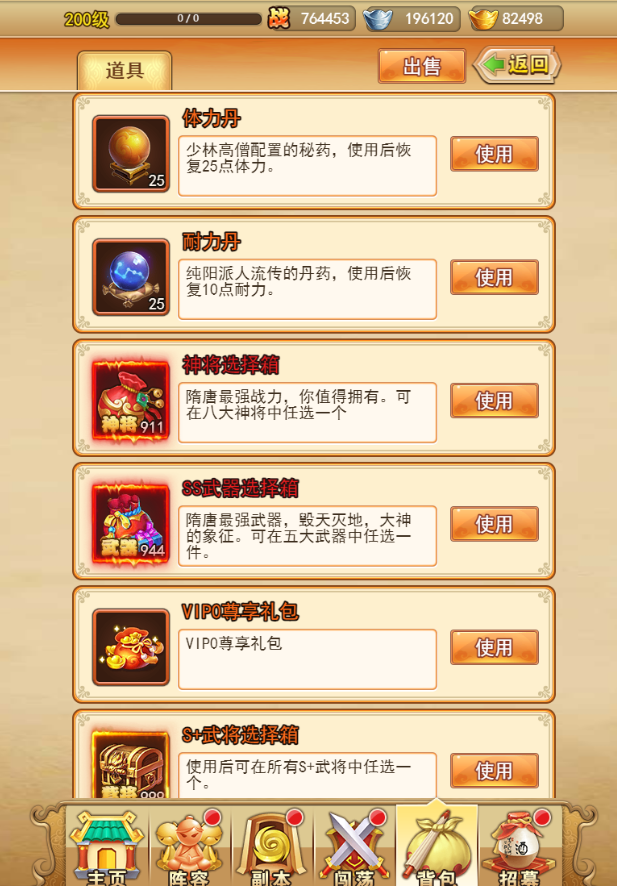The image size is (617, 886).
Task: Select the 道具 items tab
Action: click(x=125, y=70)
